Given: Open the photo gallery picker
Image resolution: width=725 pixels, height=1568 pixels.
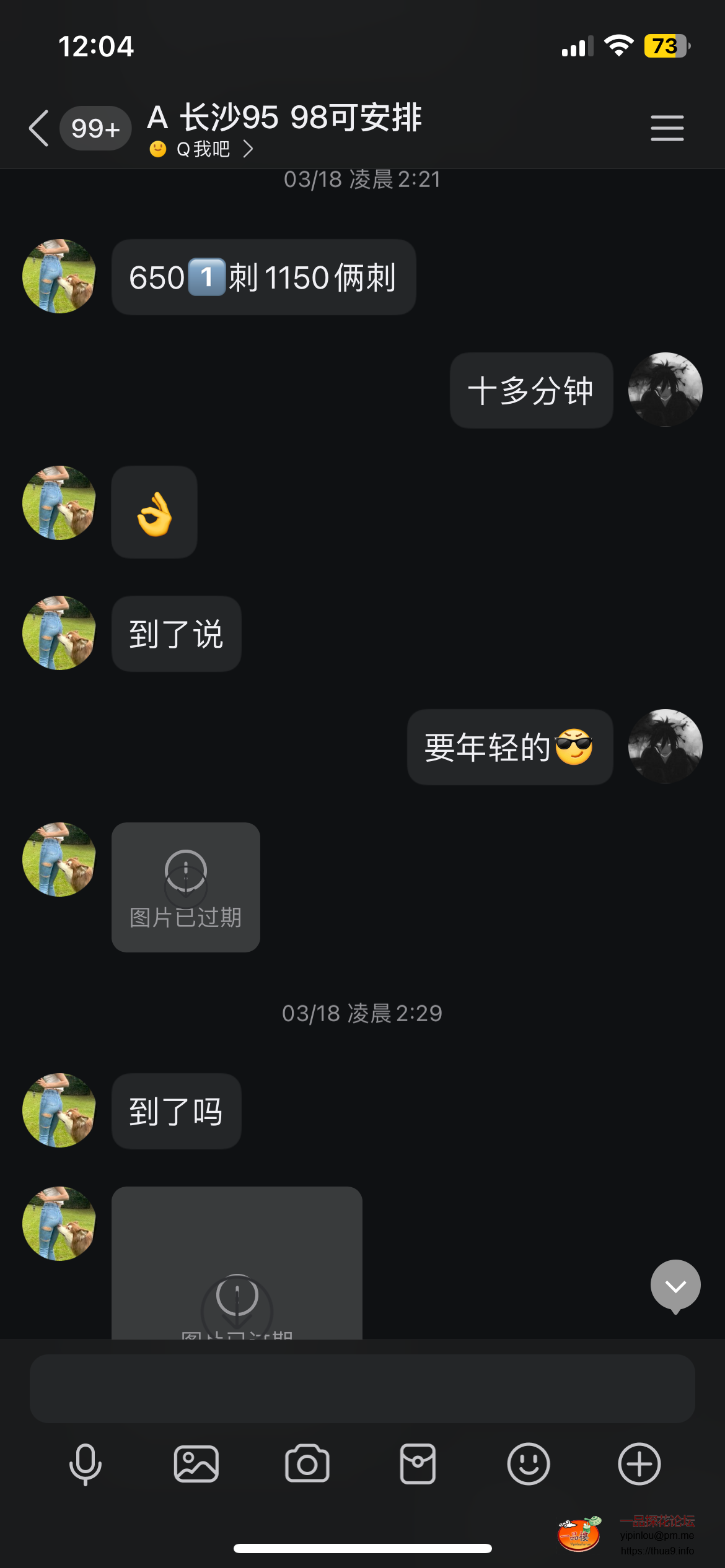Looking at the screenshot, I should pos(196,1464).
